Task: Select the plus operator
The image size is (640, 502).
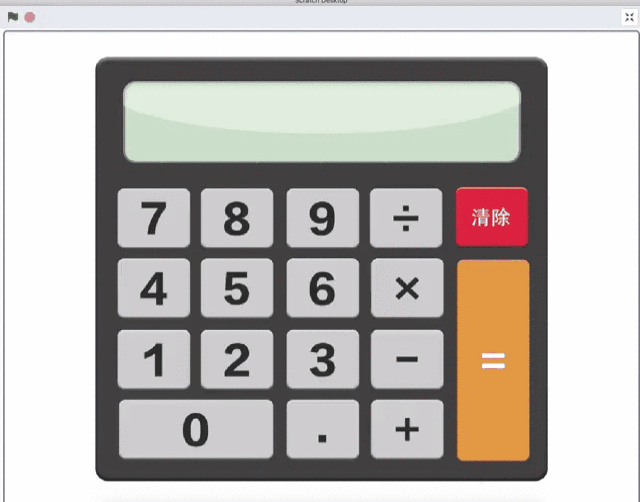Action: click(x=406, y=429)
